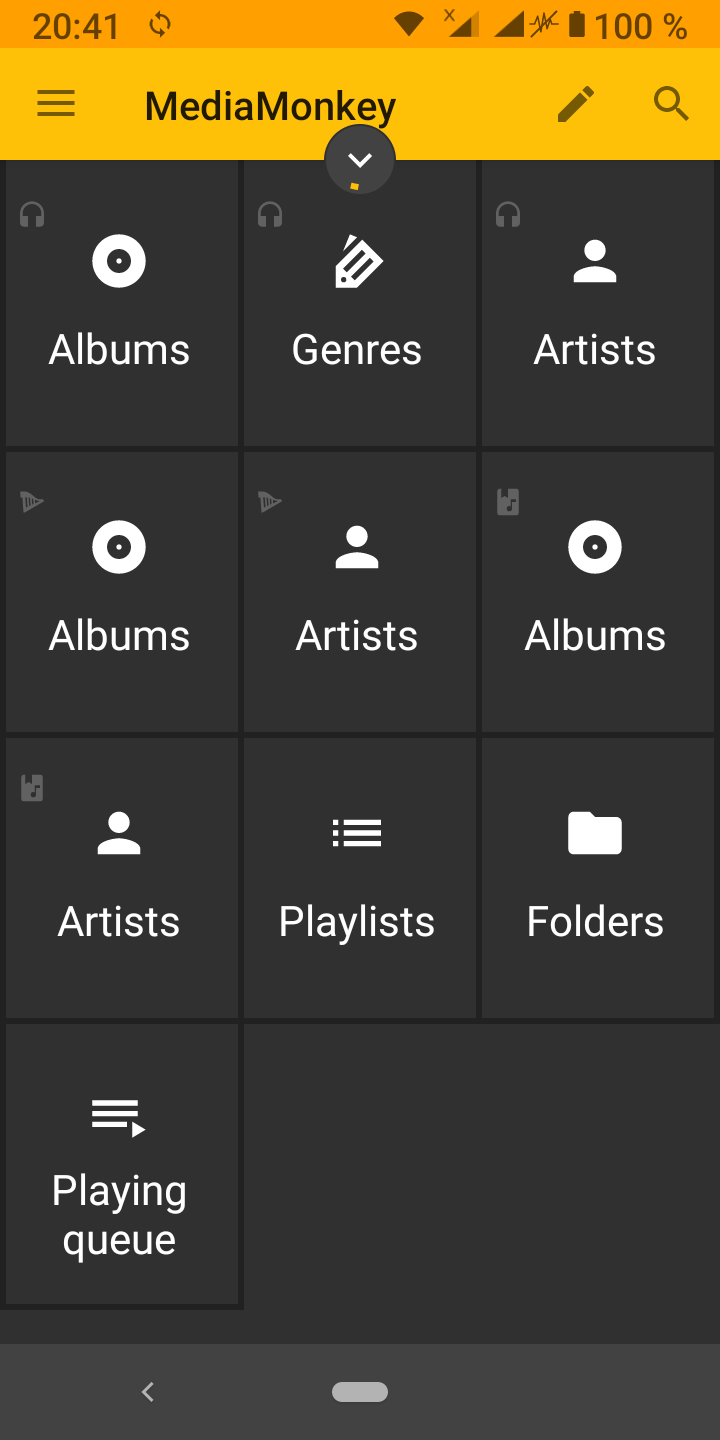Open the Albums tile with the harp badge
The image size is (720, 1440).
(x=120, y=592)
